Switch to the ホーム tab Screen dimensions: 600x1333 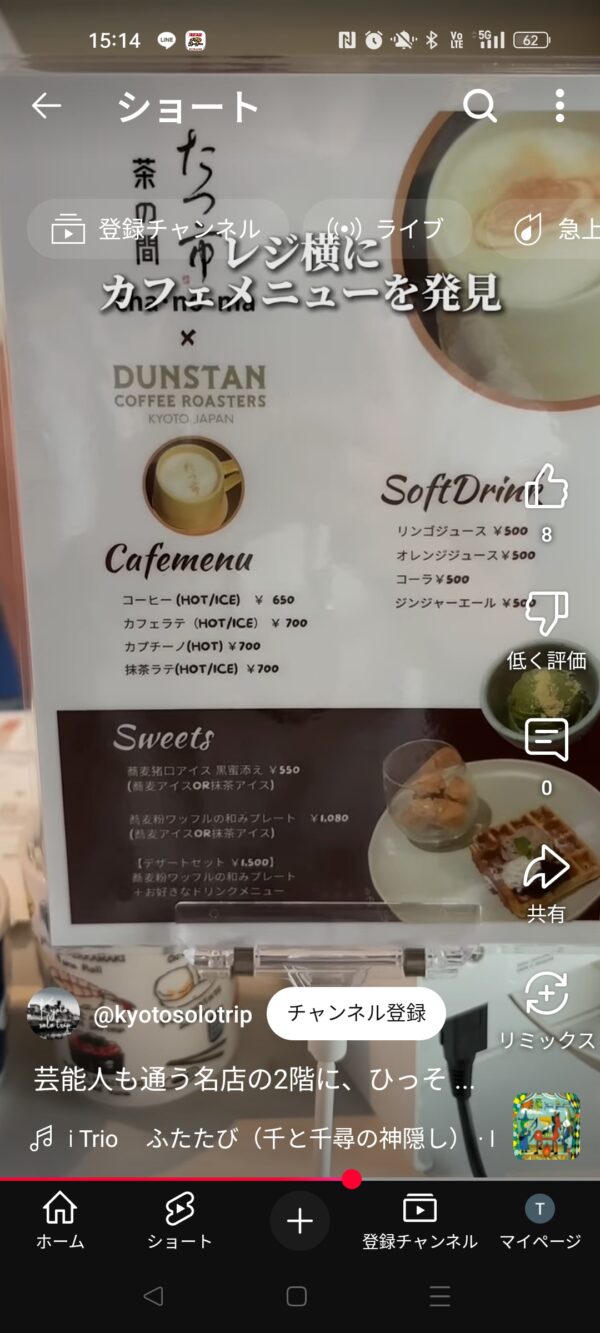60,1221
